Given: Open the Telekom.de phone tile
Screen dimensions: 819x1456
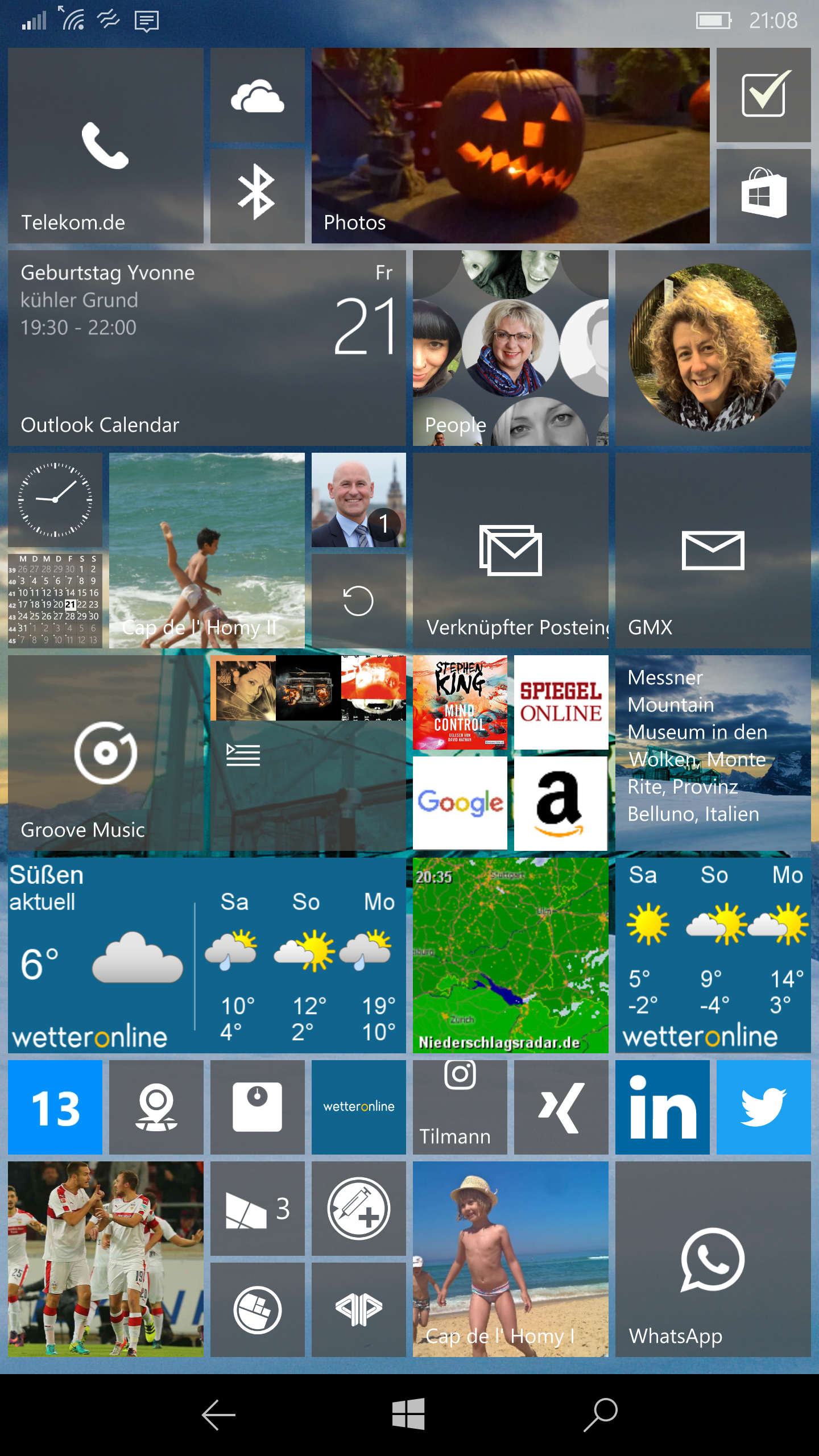Looking at the screenshot, I should point(106,146).
